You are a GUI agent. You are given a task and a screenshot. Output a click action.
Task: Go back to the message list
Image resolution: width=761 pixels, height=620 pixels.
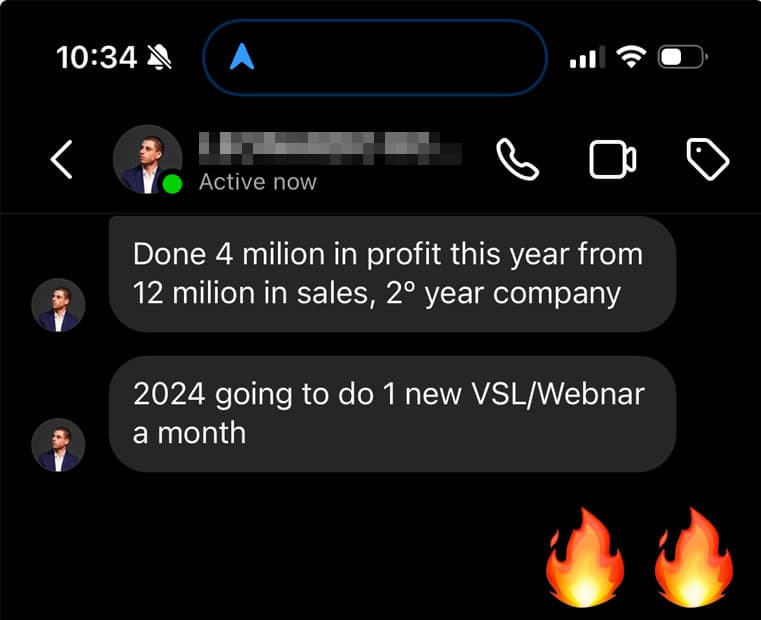pyautogui.click(x=62, y=160)
